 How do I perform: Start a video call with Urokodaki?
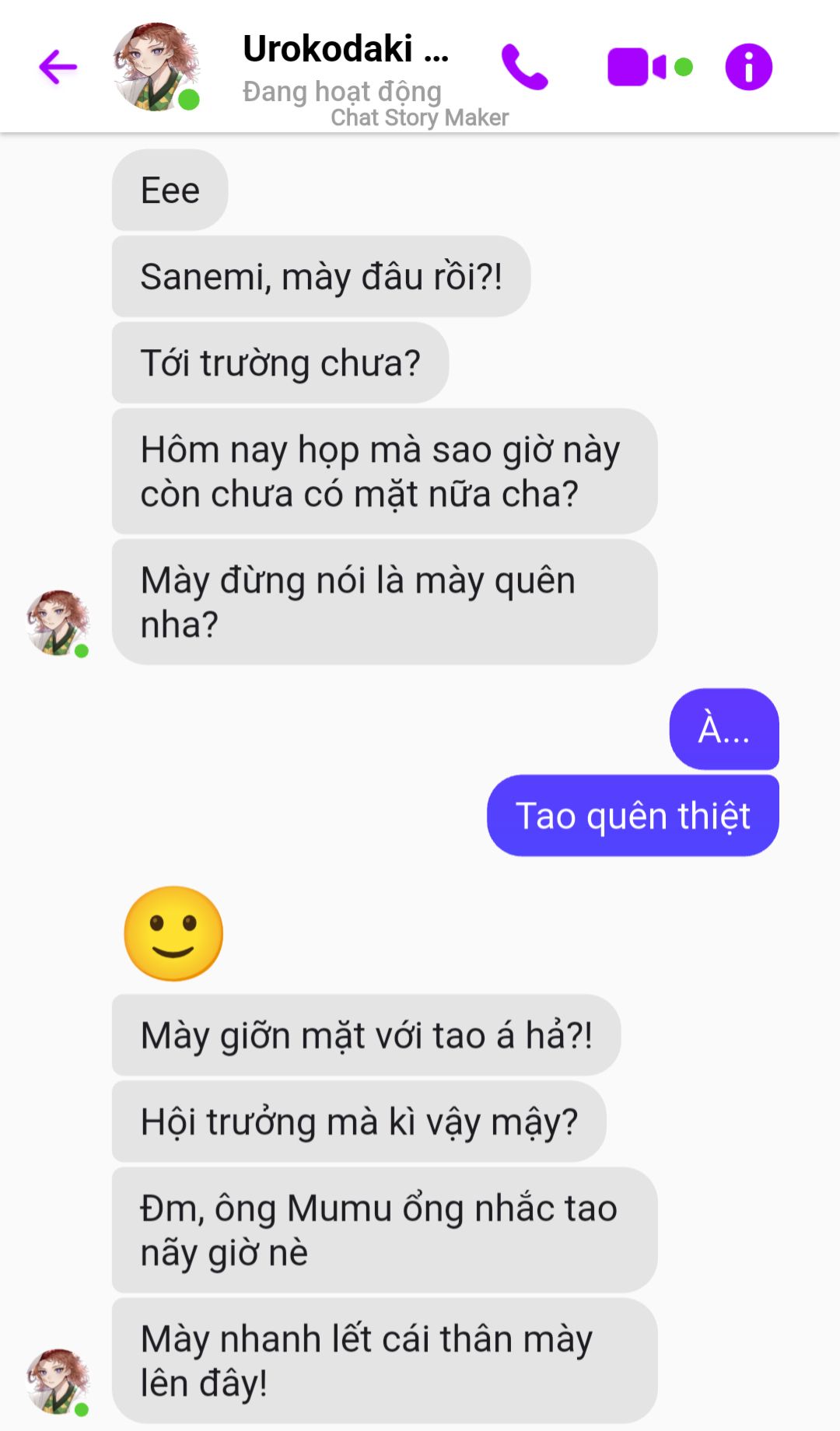[x=637, y=67]
